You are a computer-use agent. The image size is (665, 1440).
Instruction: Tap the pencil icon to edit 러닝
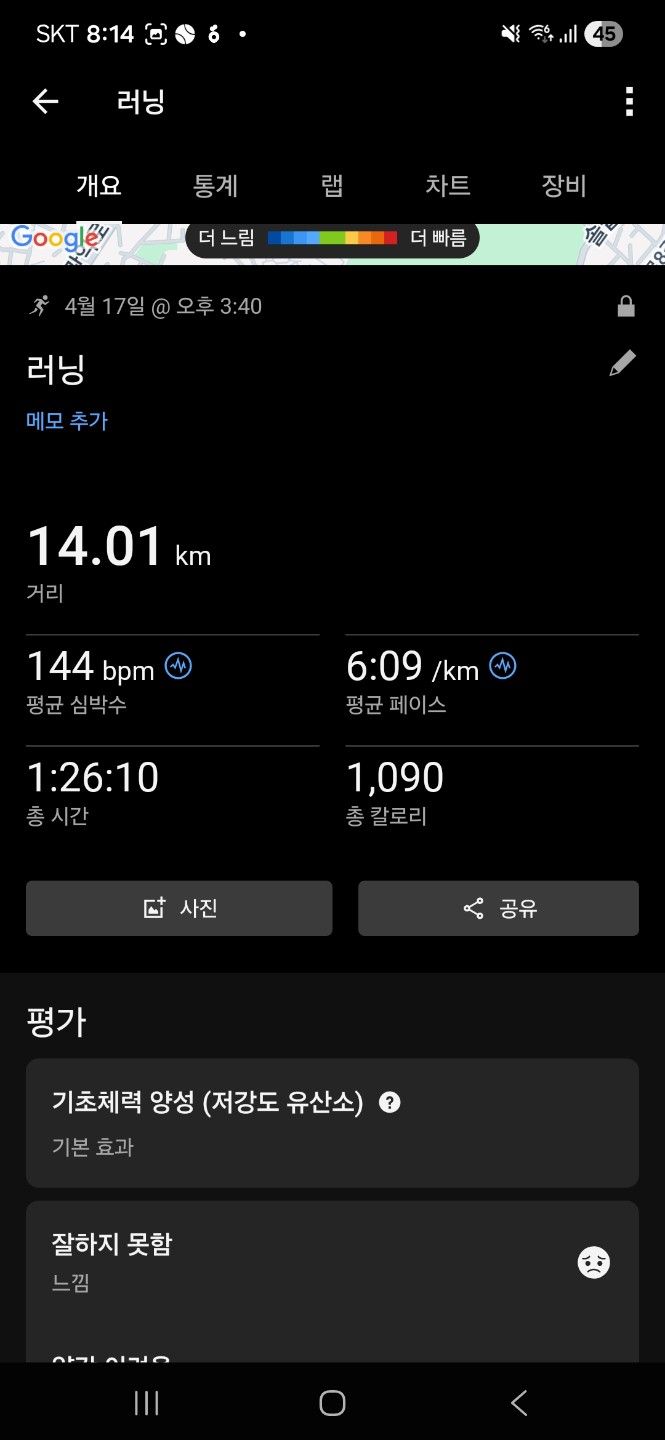click(622, 364)
